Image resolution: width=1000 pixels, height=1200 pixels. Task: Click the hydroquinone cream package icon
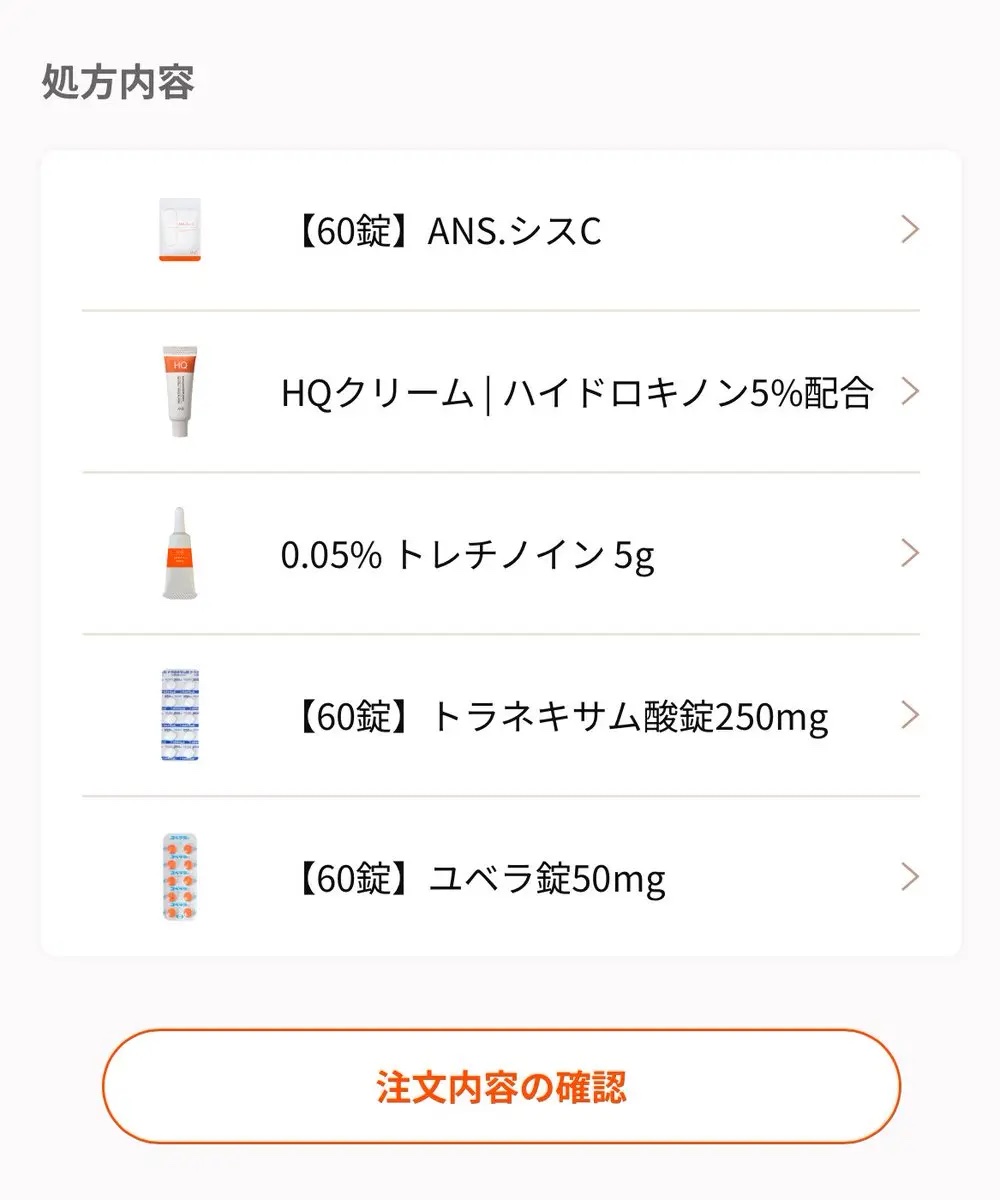178,391
